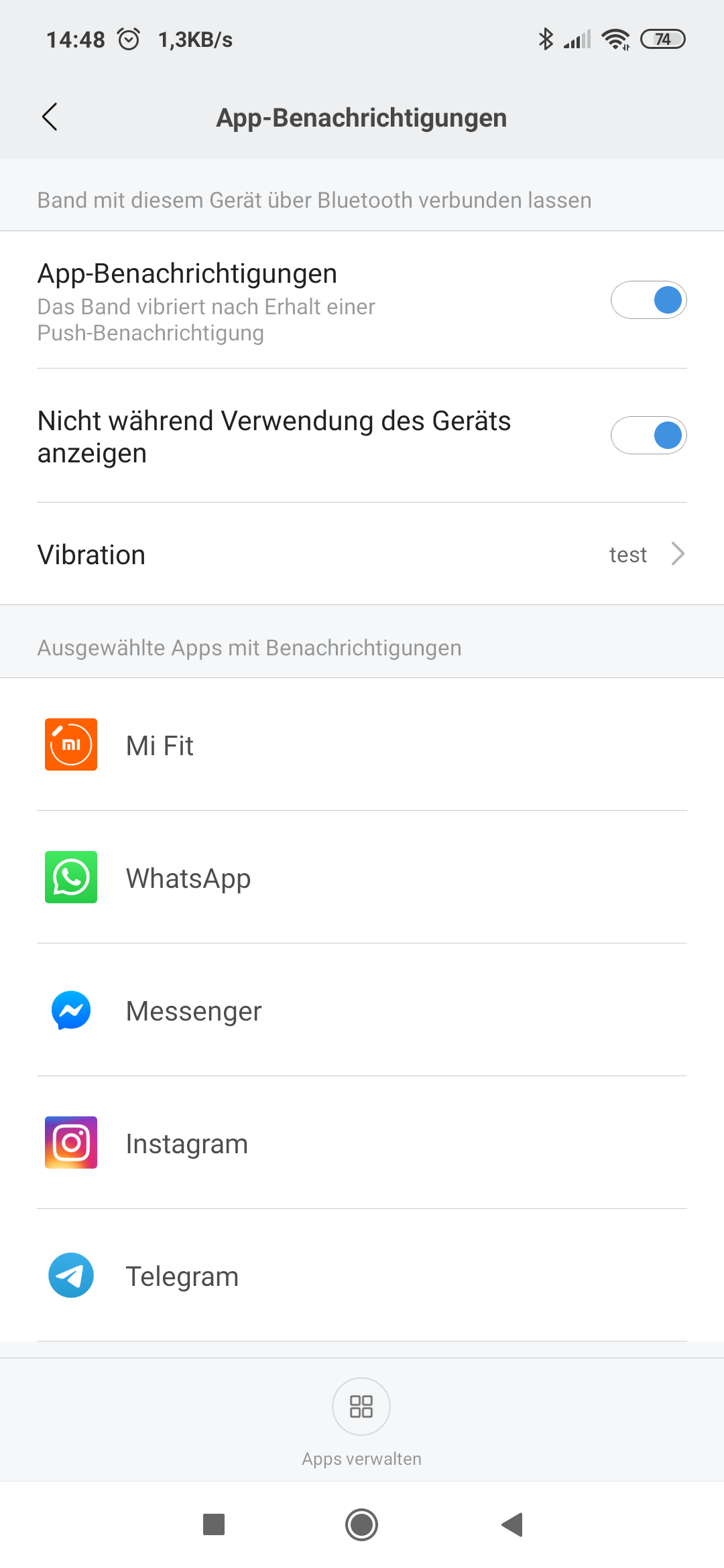Disable Nicht während Verwendung des Geräts anzeigen
Viewport: 724px width, 1568px height.
point(648,436)
